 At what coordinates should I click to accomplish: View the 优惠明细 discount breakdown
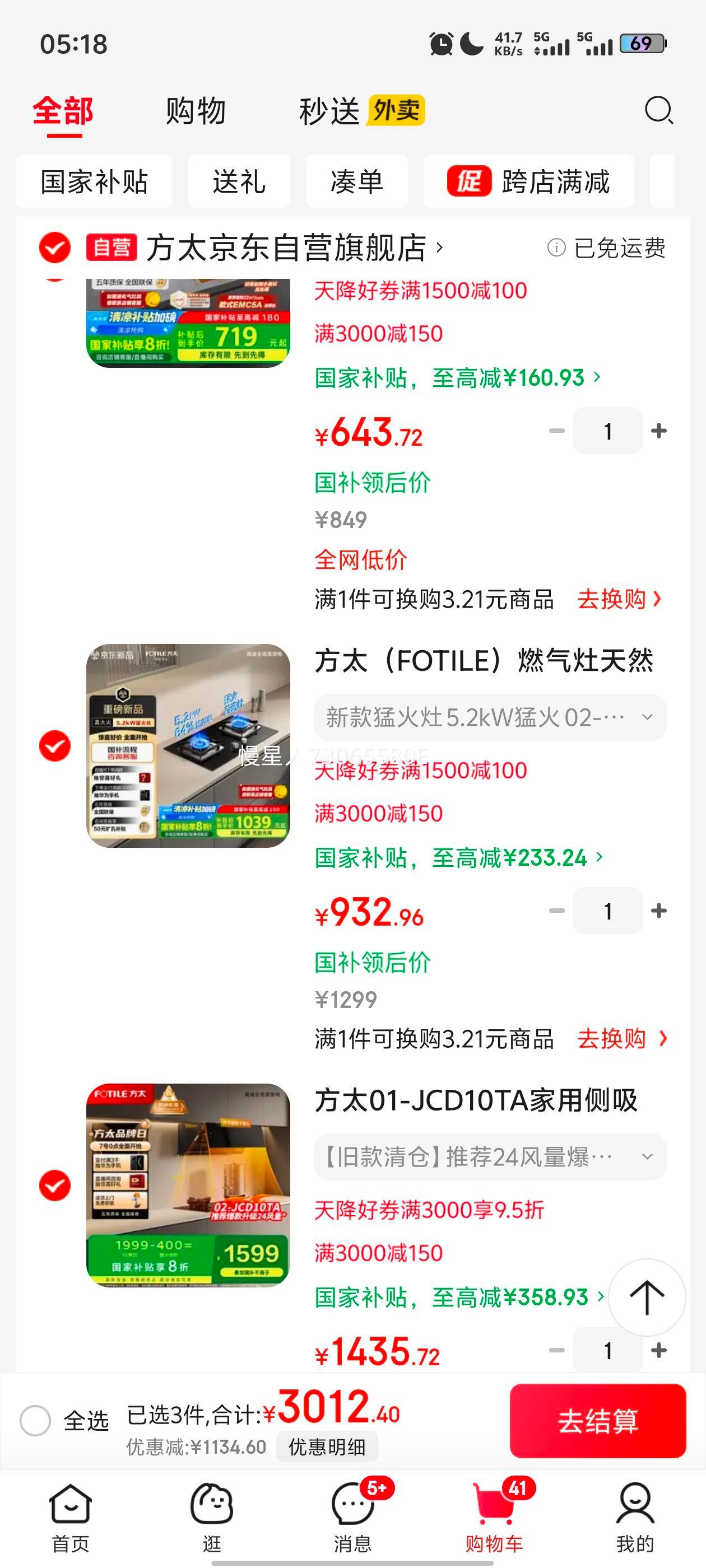(x=327, y=1447)
